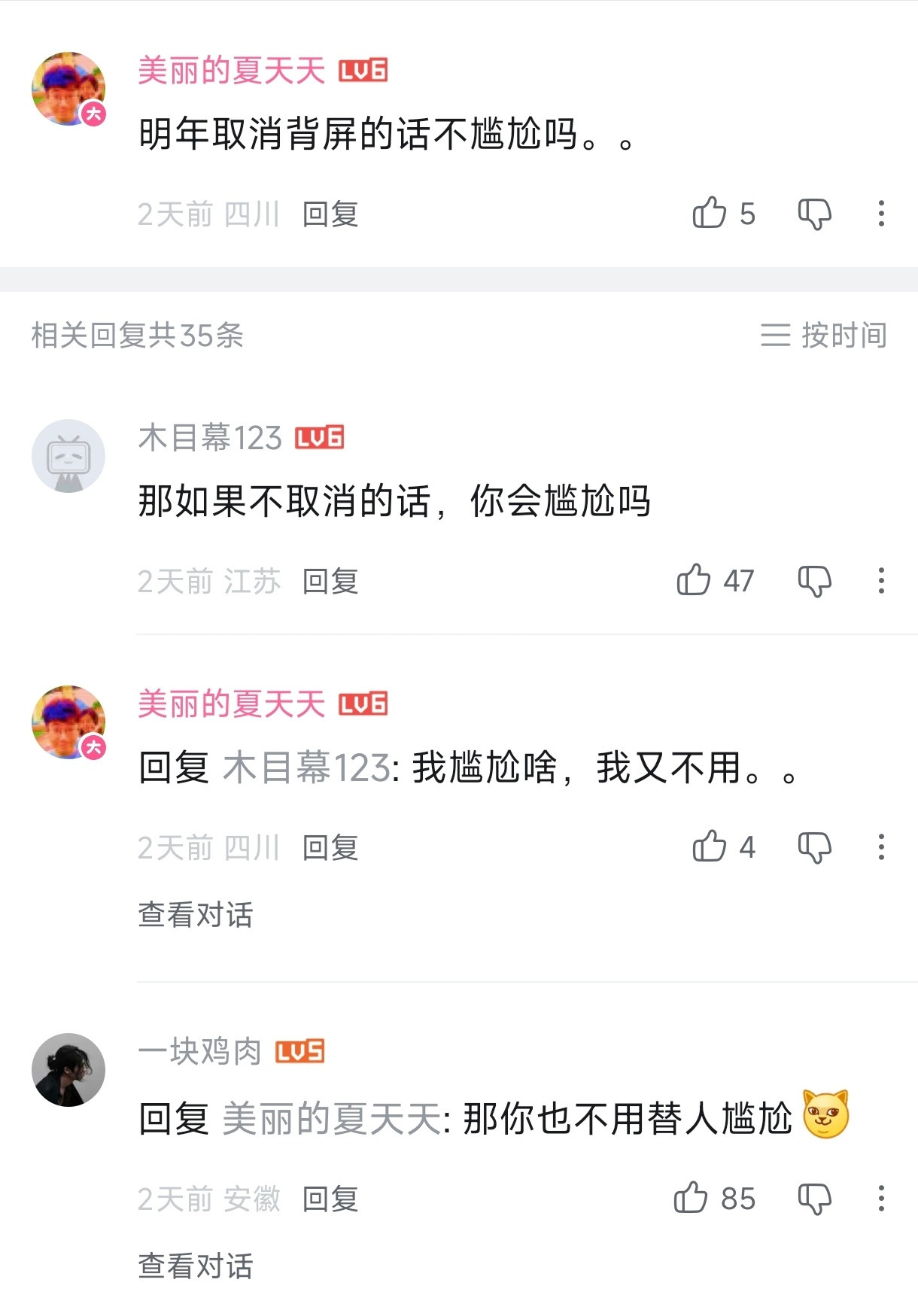Reply to the 明年取消背屏 comment

[x=330, y=214]
